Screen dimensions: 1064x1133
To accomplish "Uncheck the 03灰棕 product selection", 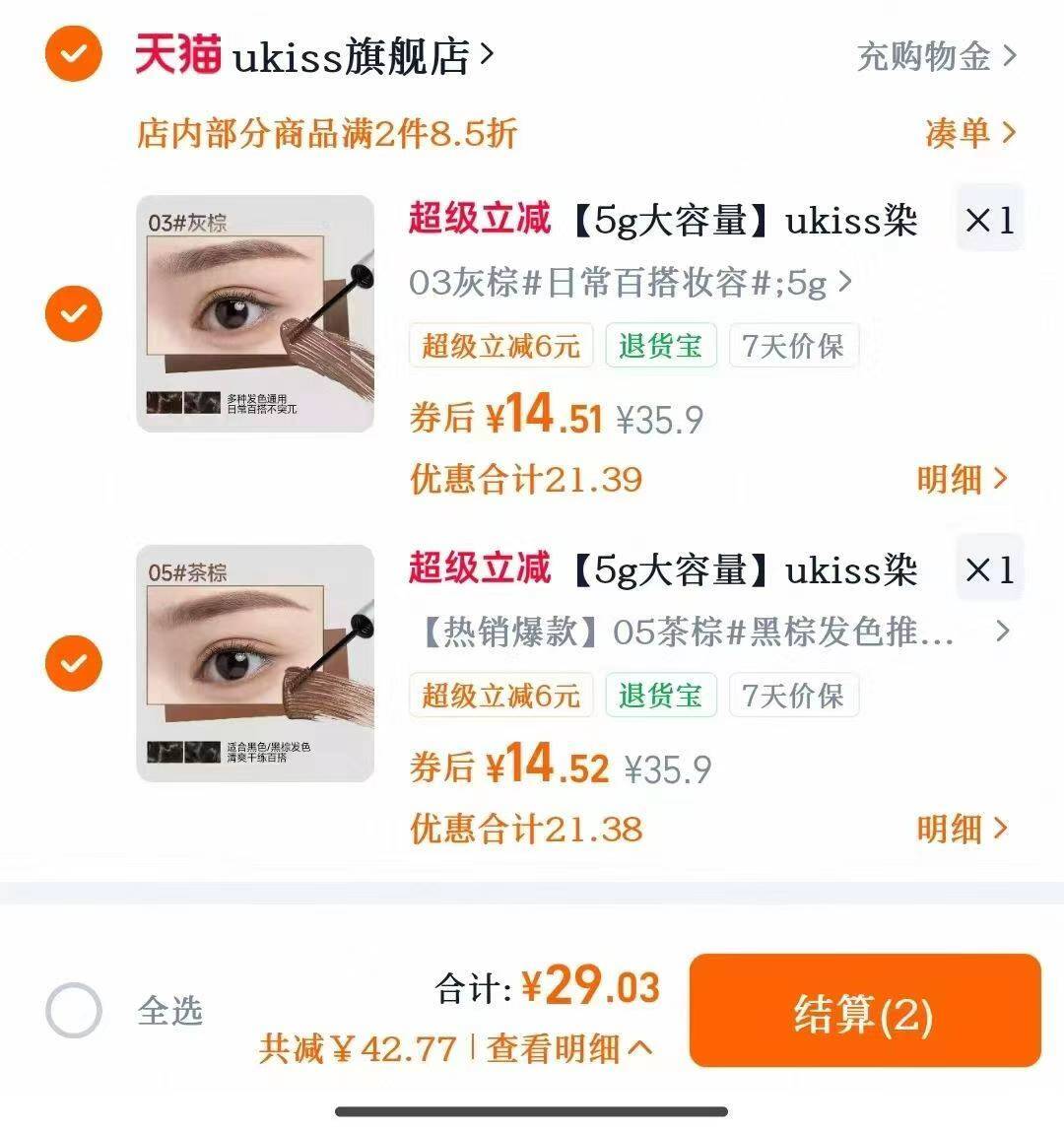I will [72, 313].
